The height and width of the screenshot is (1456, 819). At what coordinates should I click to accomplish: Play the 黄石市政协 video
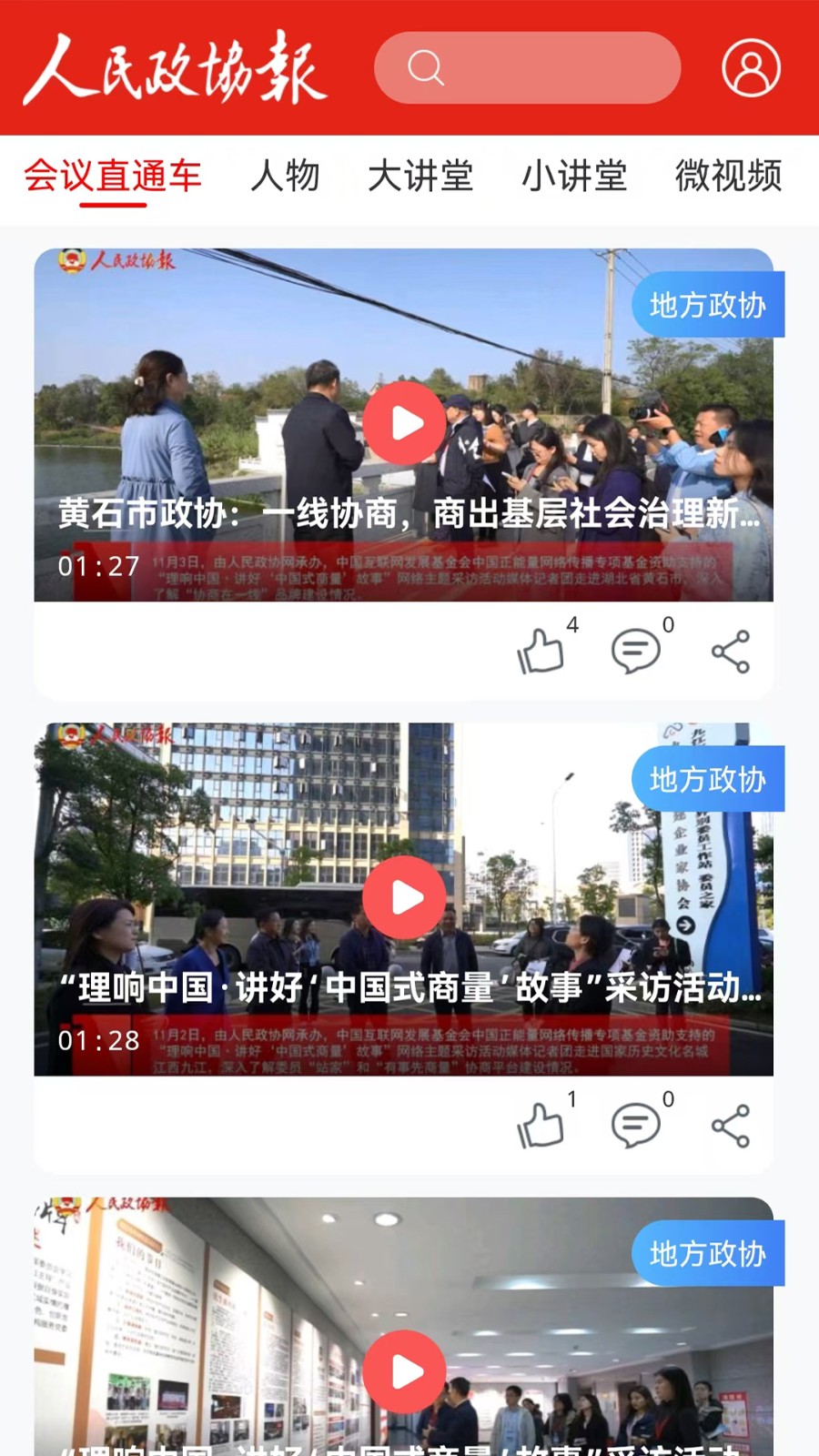(403, 421)
